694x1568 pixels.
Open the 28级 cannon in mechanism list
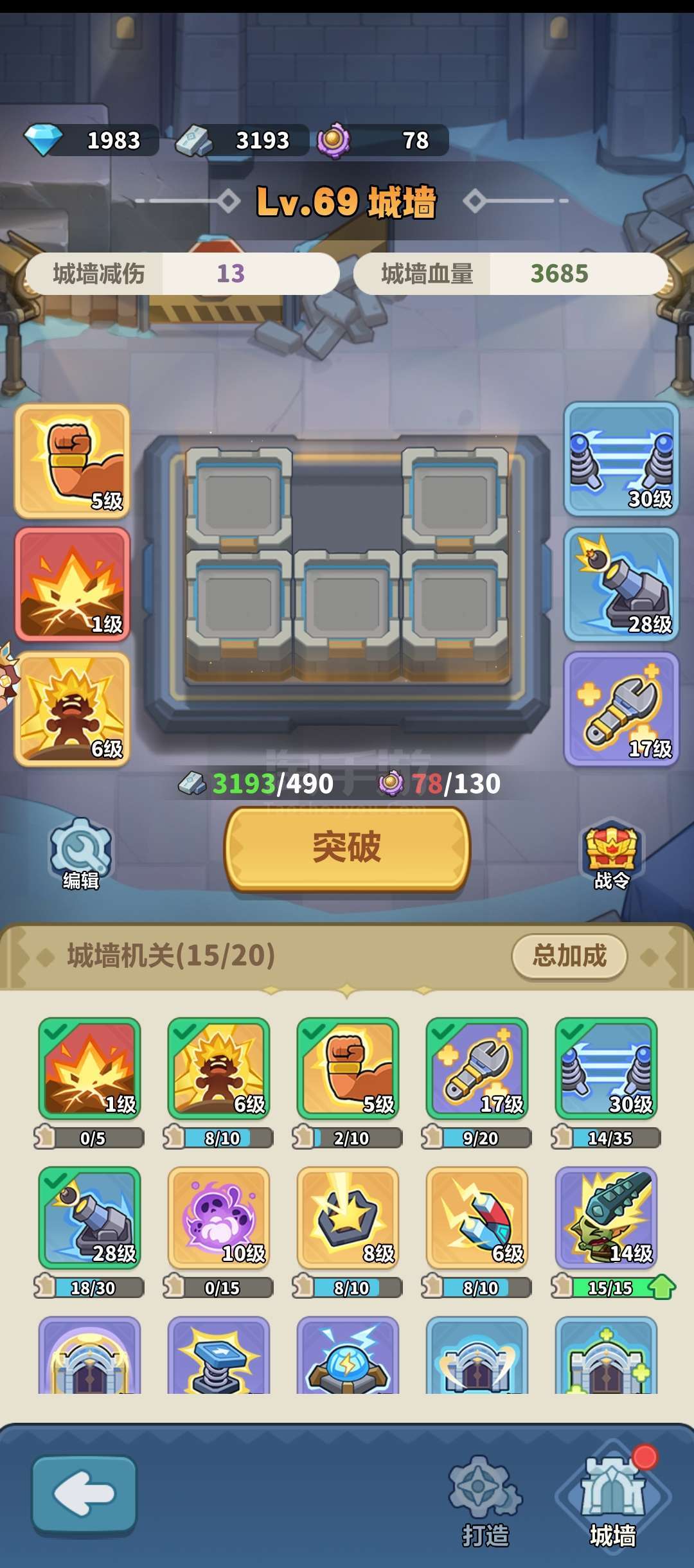pos(89,1218)
